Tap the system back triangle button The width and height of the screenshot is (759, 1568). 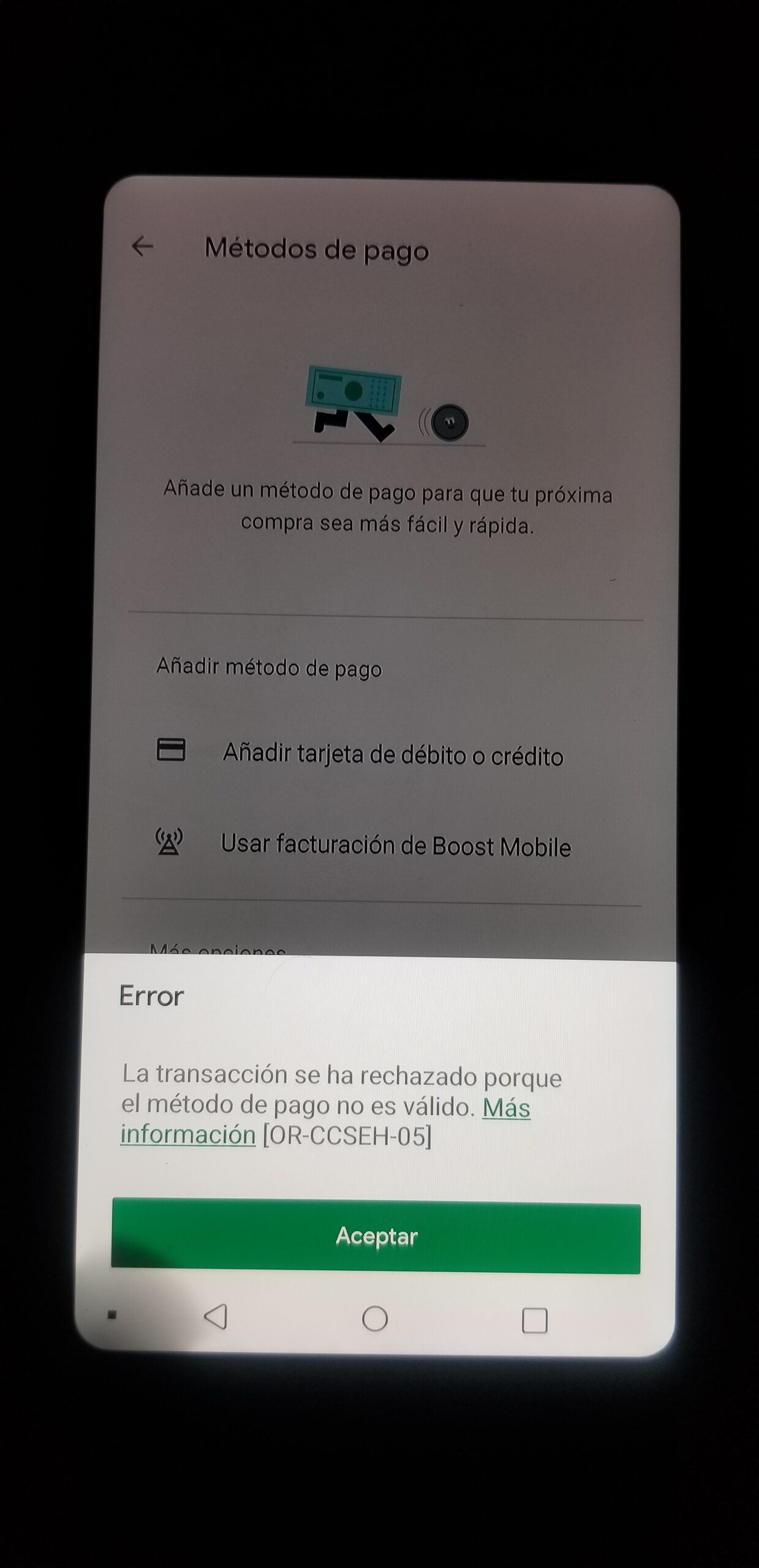tap(216, 1316)
